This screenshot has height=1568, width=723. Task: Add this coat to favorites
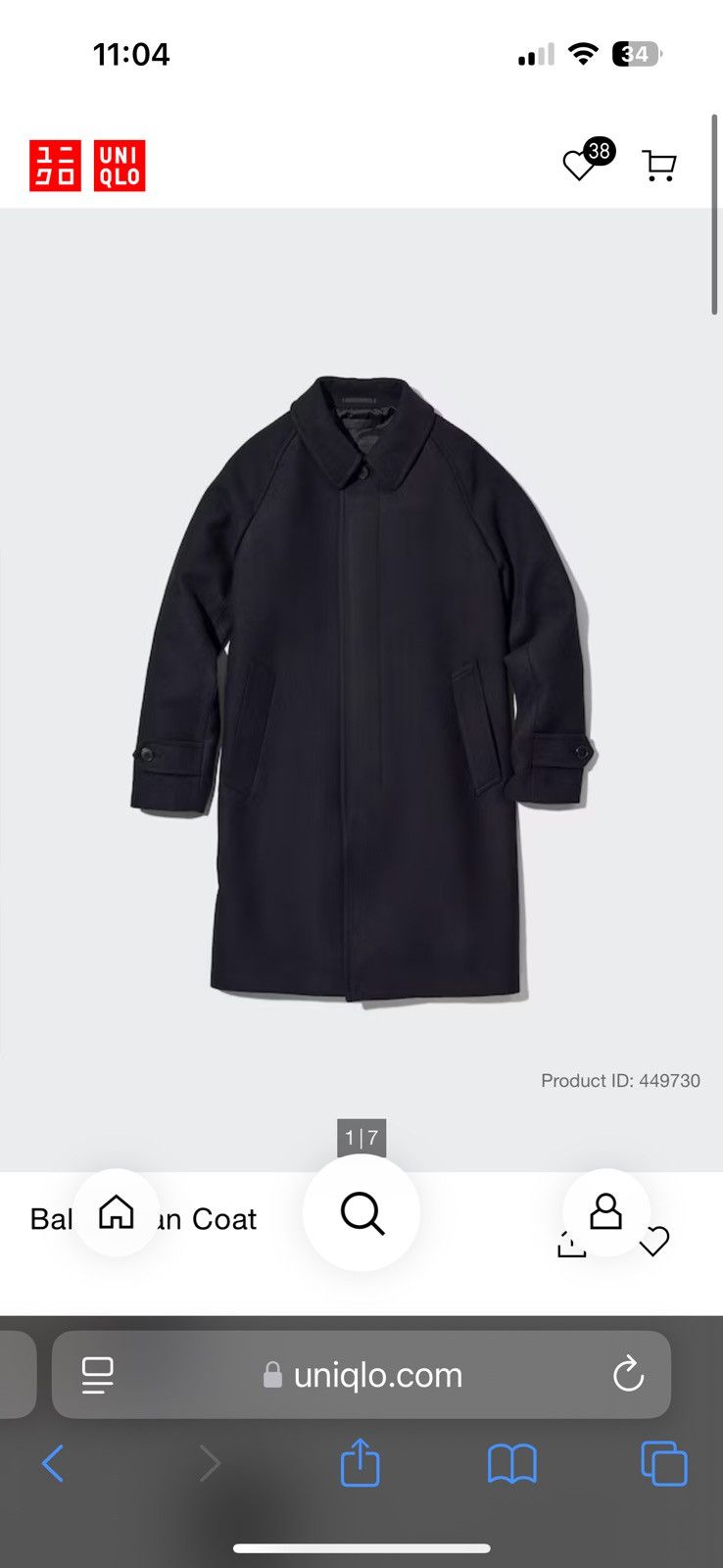[654, 1242]
